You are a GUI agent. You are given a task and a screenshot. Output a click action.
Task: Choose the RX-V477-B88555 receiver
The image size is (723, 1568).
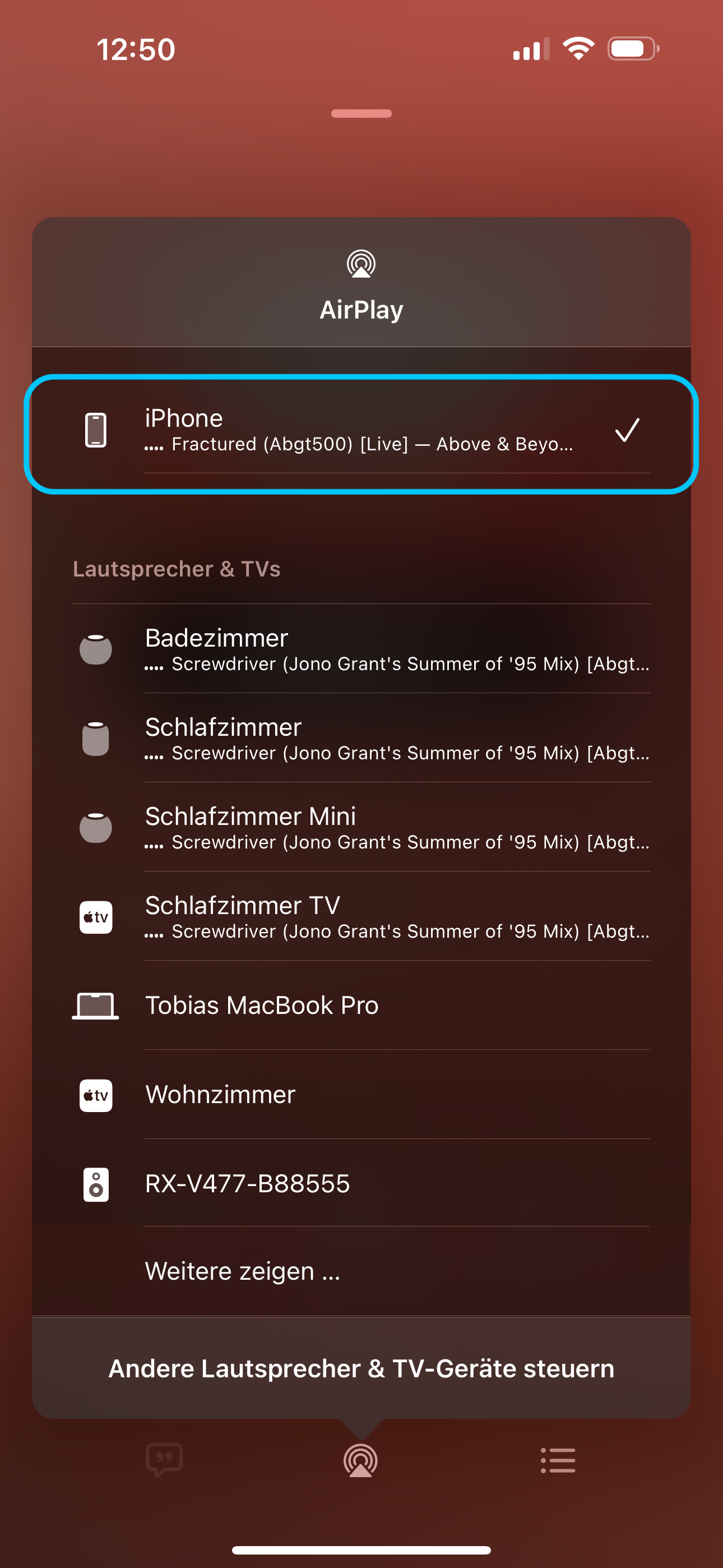(x=361, y=1184)
